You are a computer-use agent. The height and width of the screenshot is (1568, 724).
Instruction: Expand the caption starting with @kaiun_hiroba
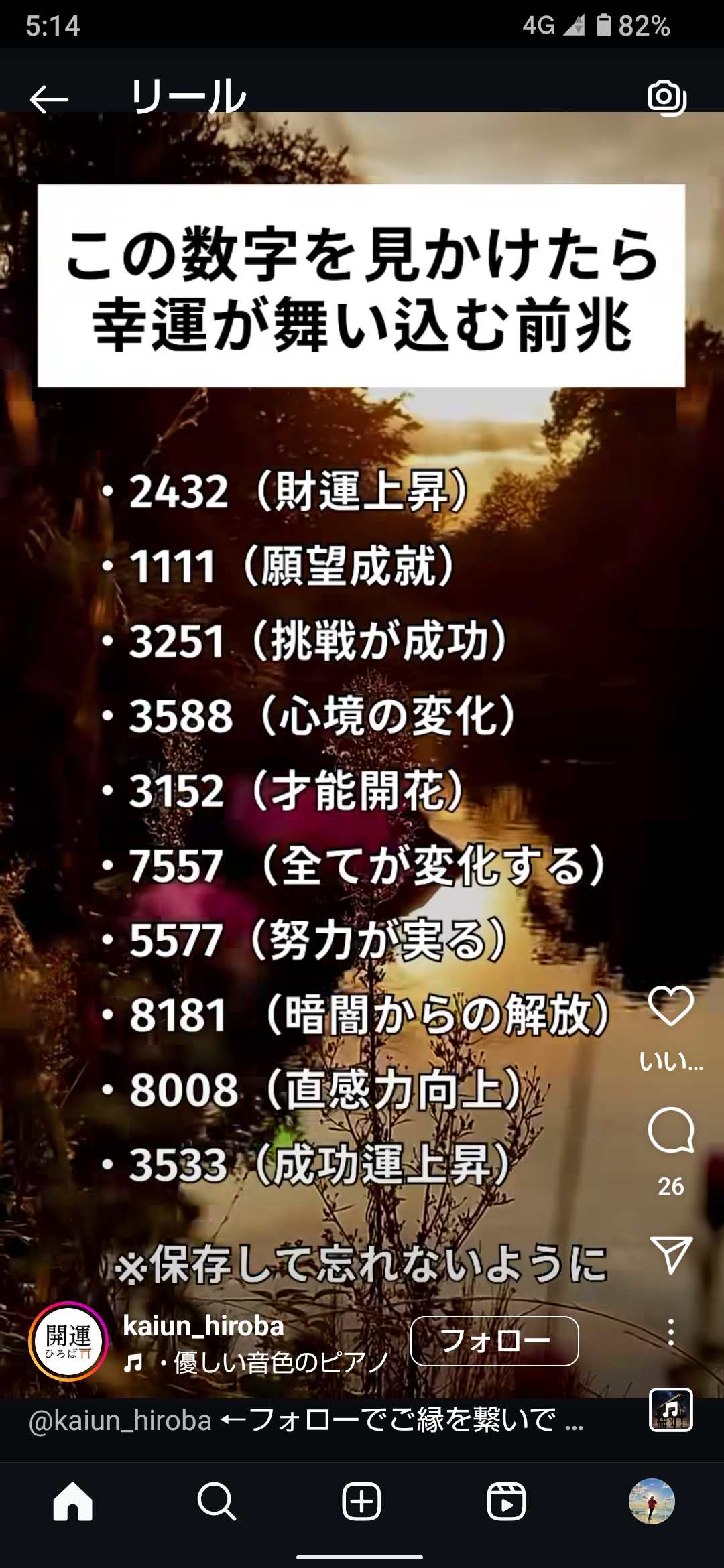(x=306, y=1420)
